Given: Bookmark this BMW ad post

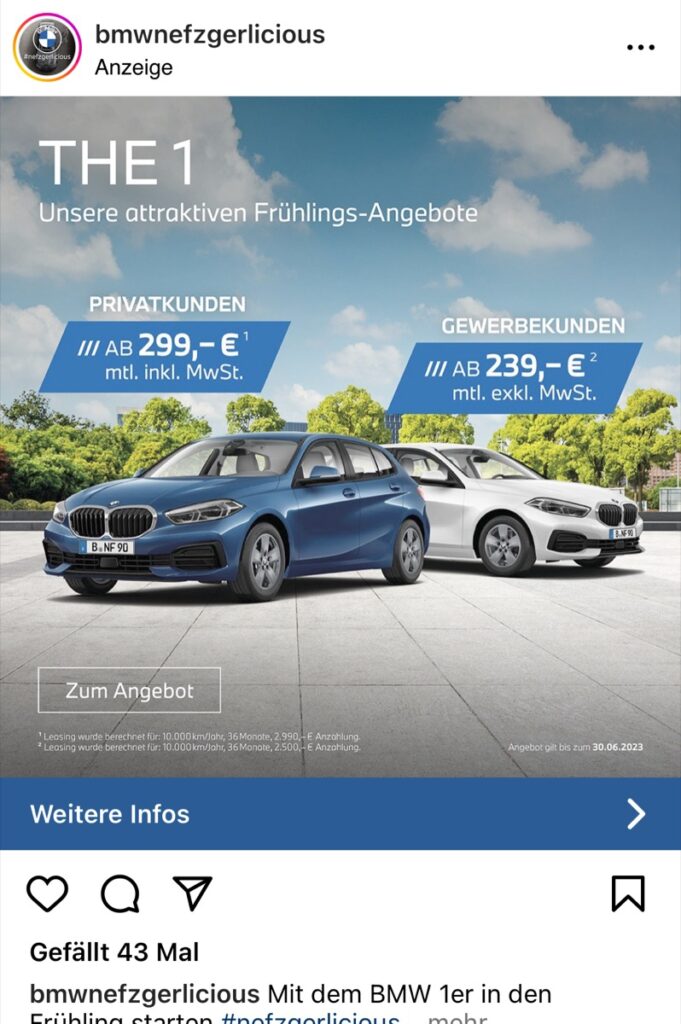Looking at the screenshot, I should point(628,893).
